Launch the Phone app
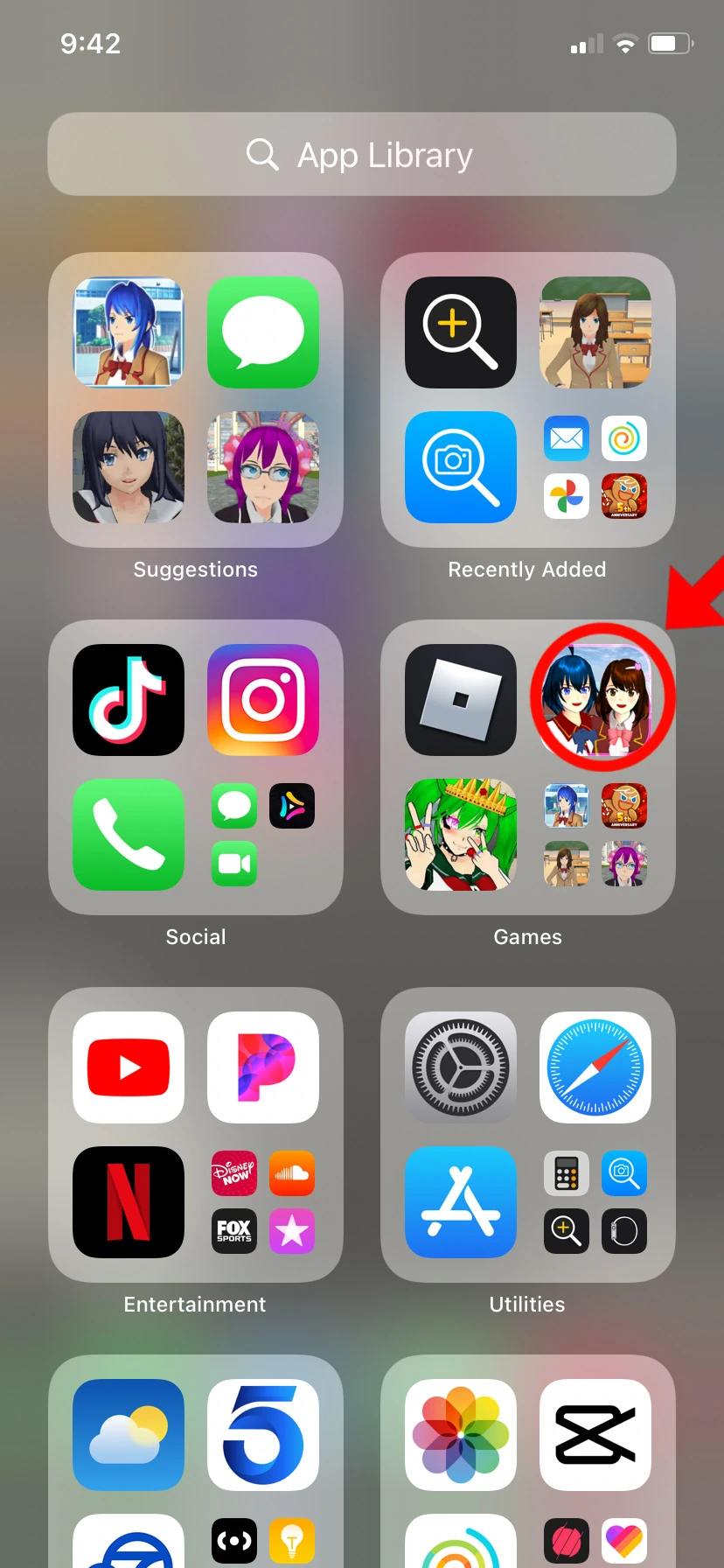The image size is (724, 1568). click(x=129, y=835)
